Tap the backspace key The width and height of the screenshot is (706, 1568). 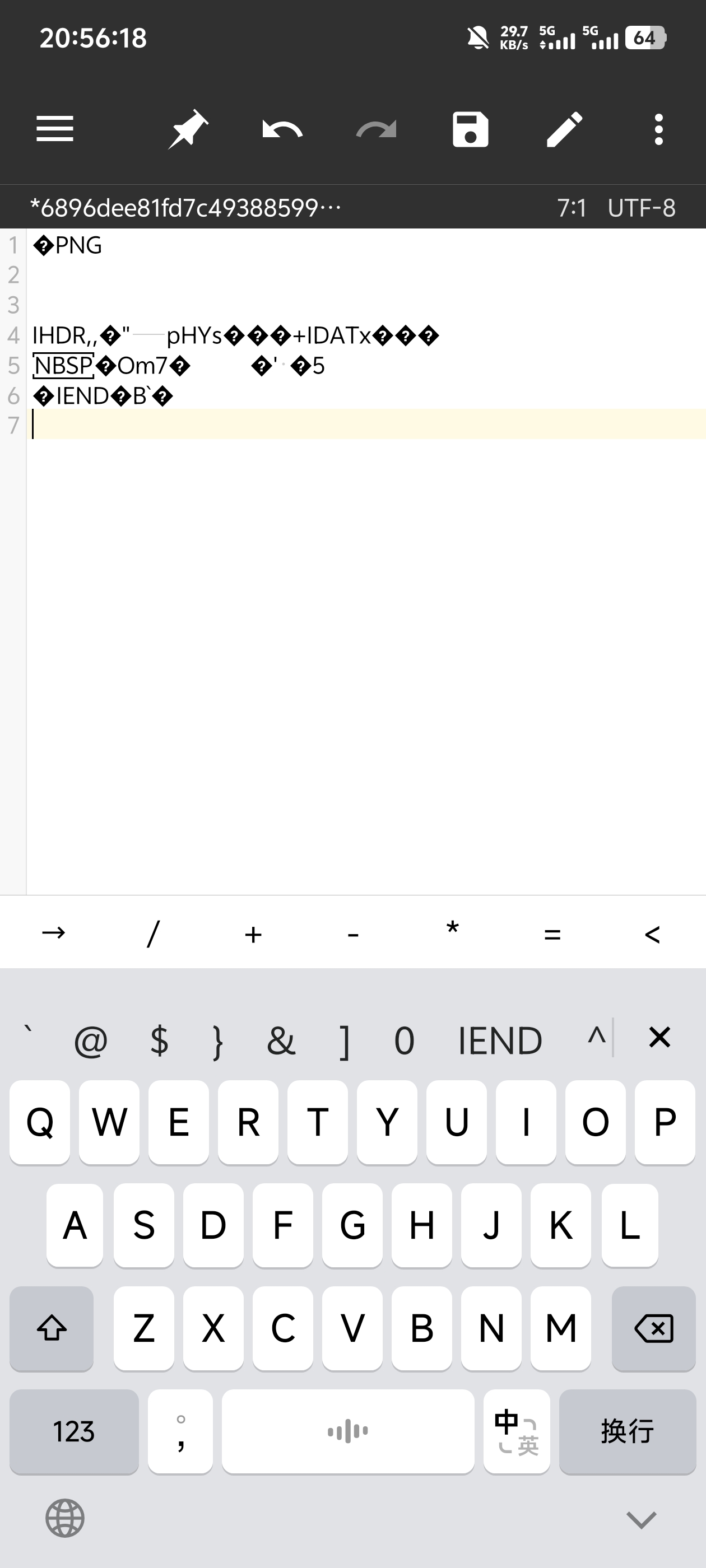[x=654, y=1328]
